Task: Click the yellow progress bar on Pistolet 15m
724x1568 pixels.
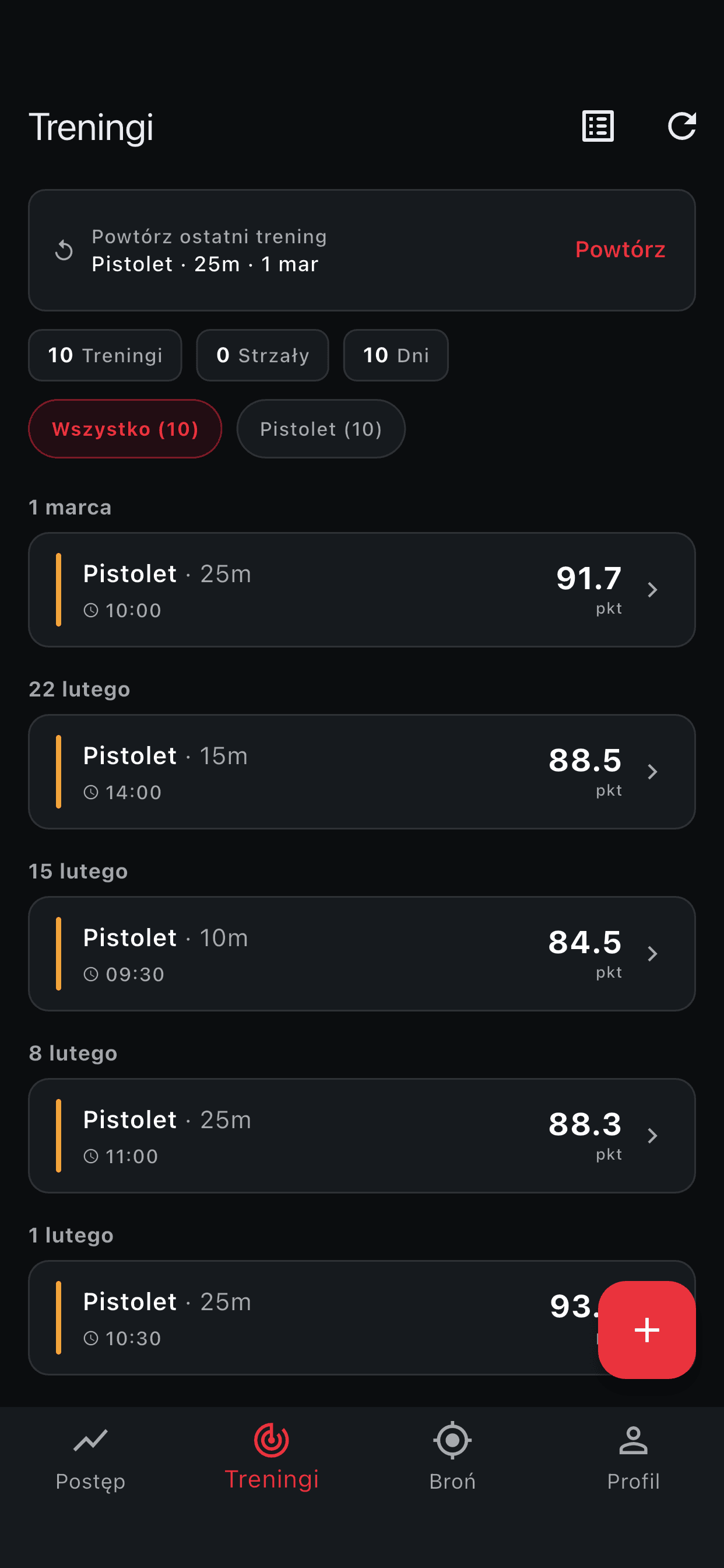Action: pyautogui.click(x=59, y=771)
